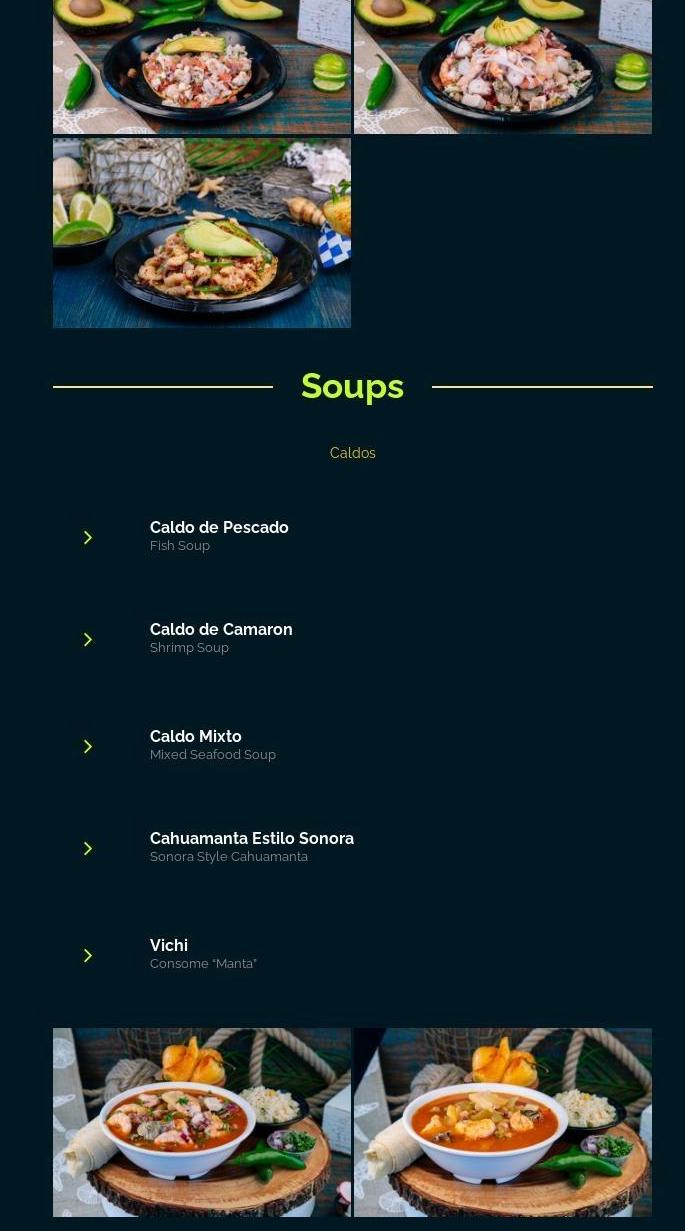Image resolution: width=685 pixels, height=1231 pixels.
Task: Open the Caldo de Pescado item
Action: pyautogui.click(x=352, y=536)
